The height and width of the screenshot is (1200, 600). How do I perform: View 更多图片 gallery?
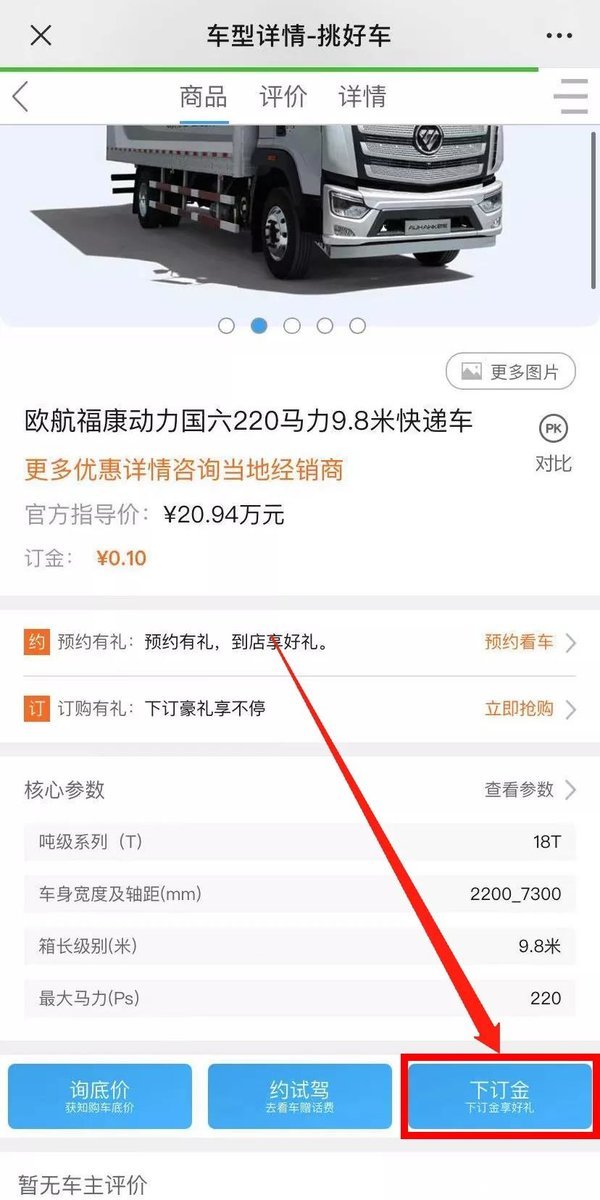click(511, 372)
